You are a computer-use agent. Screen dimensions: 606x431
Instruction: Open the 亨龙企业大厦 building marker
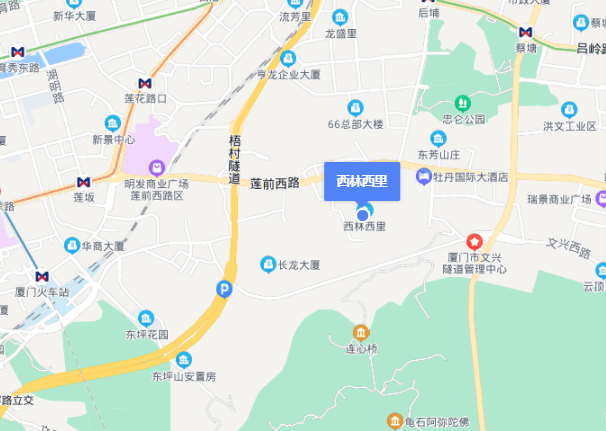click(x=288, y=58)
